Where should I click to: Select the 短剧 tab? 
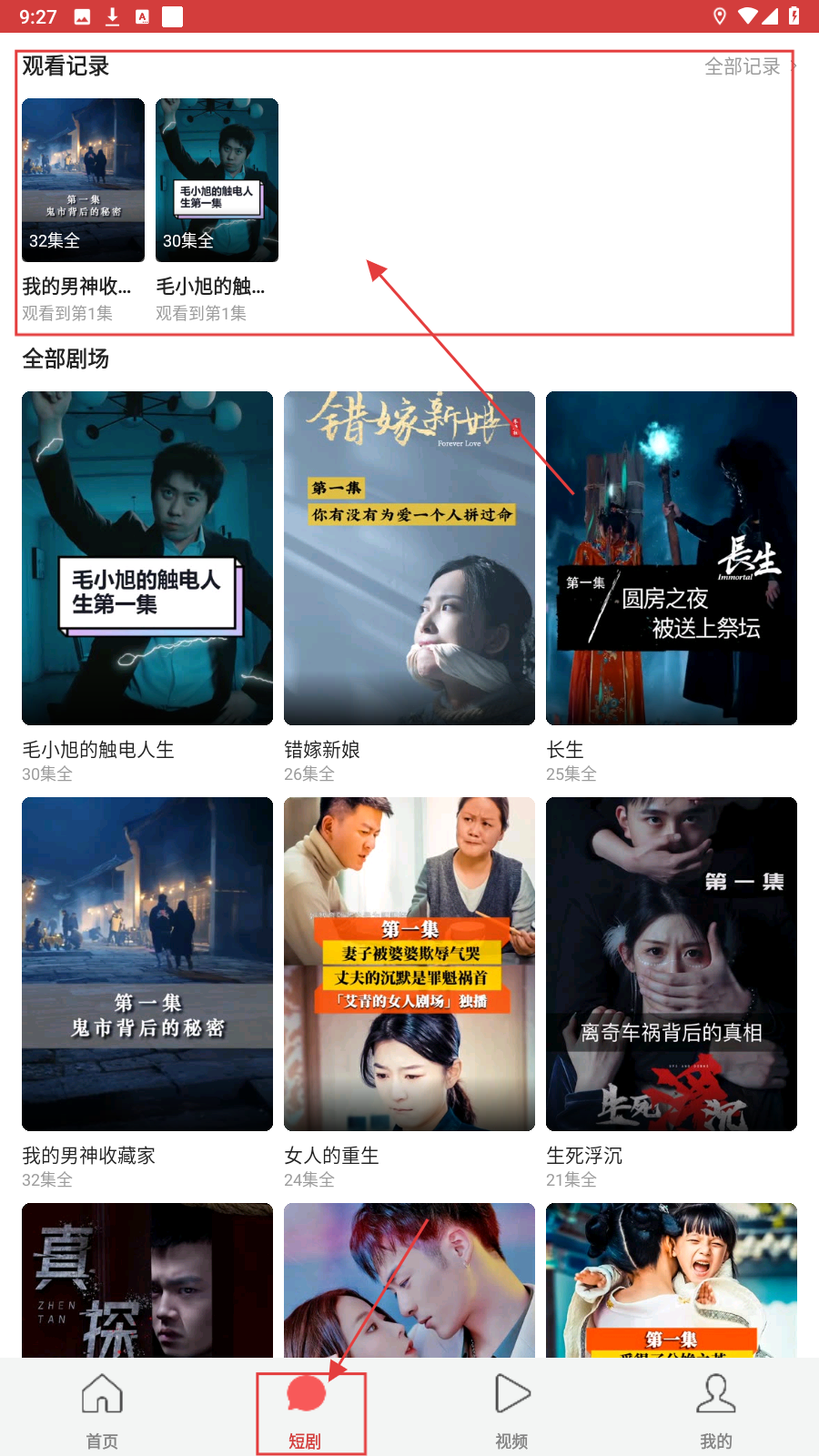[306, 1410]
